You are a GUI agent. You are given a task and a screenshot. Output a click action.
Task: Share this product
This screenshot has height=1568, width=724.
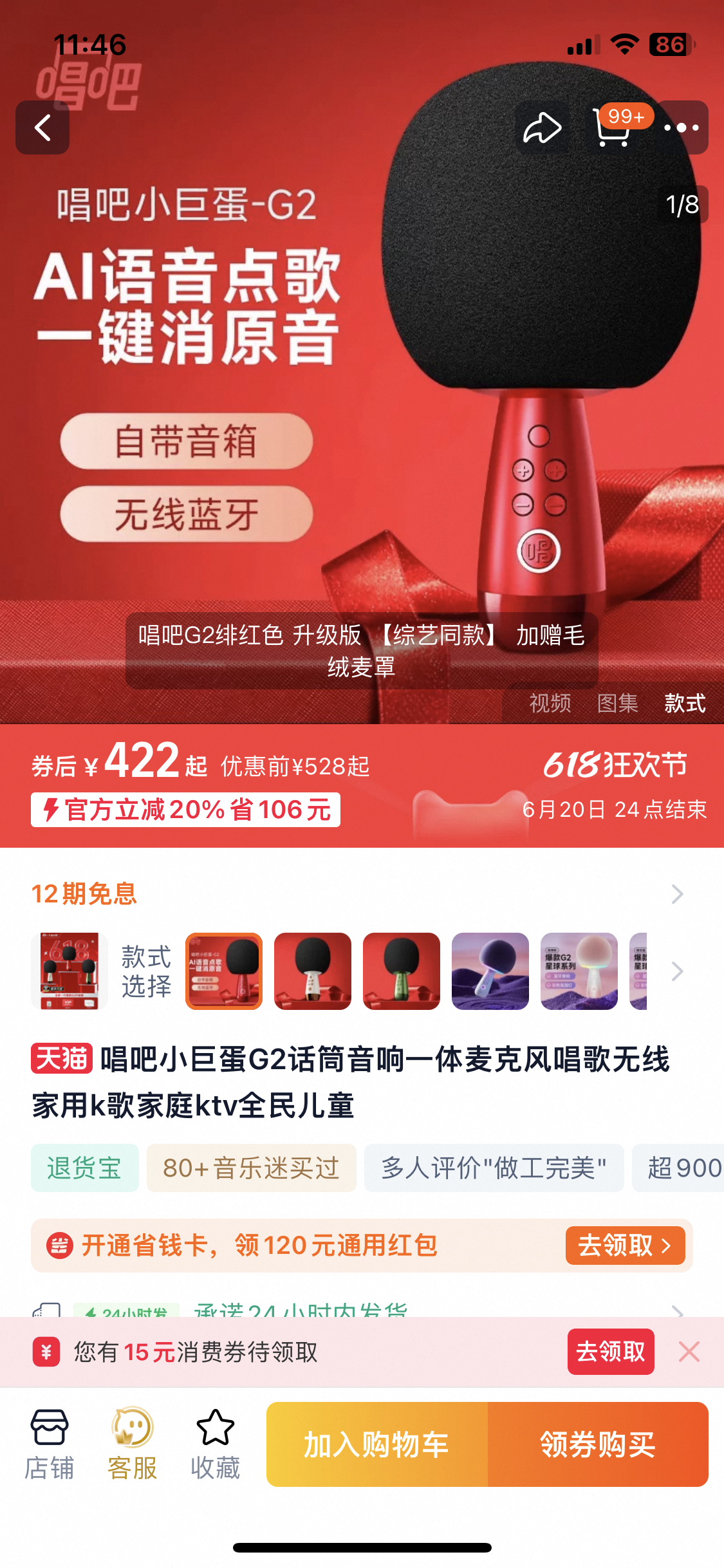point(542,127)
